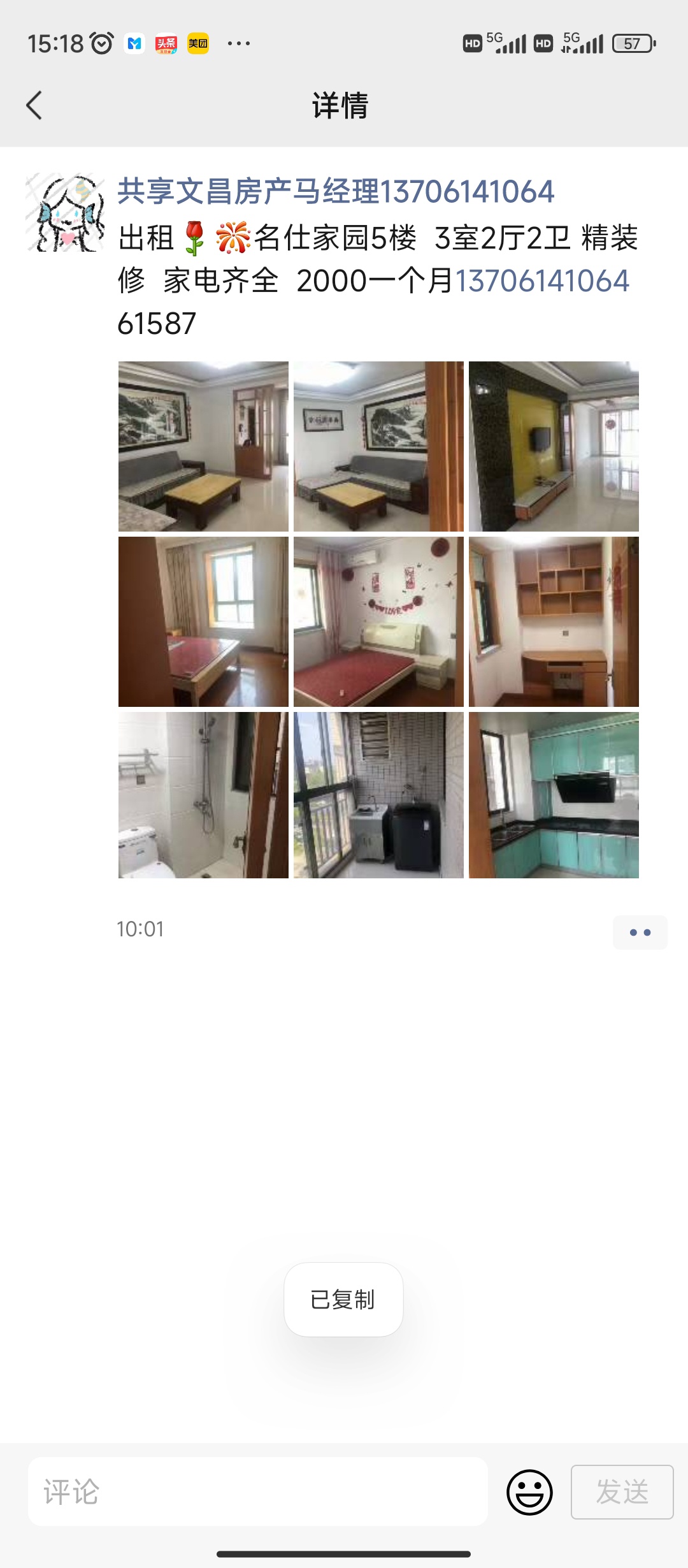Open the balcony washing machine photo
The image size is (688, 1568).
(378, 795)
